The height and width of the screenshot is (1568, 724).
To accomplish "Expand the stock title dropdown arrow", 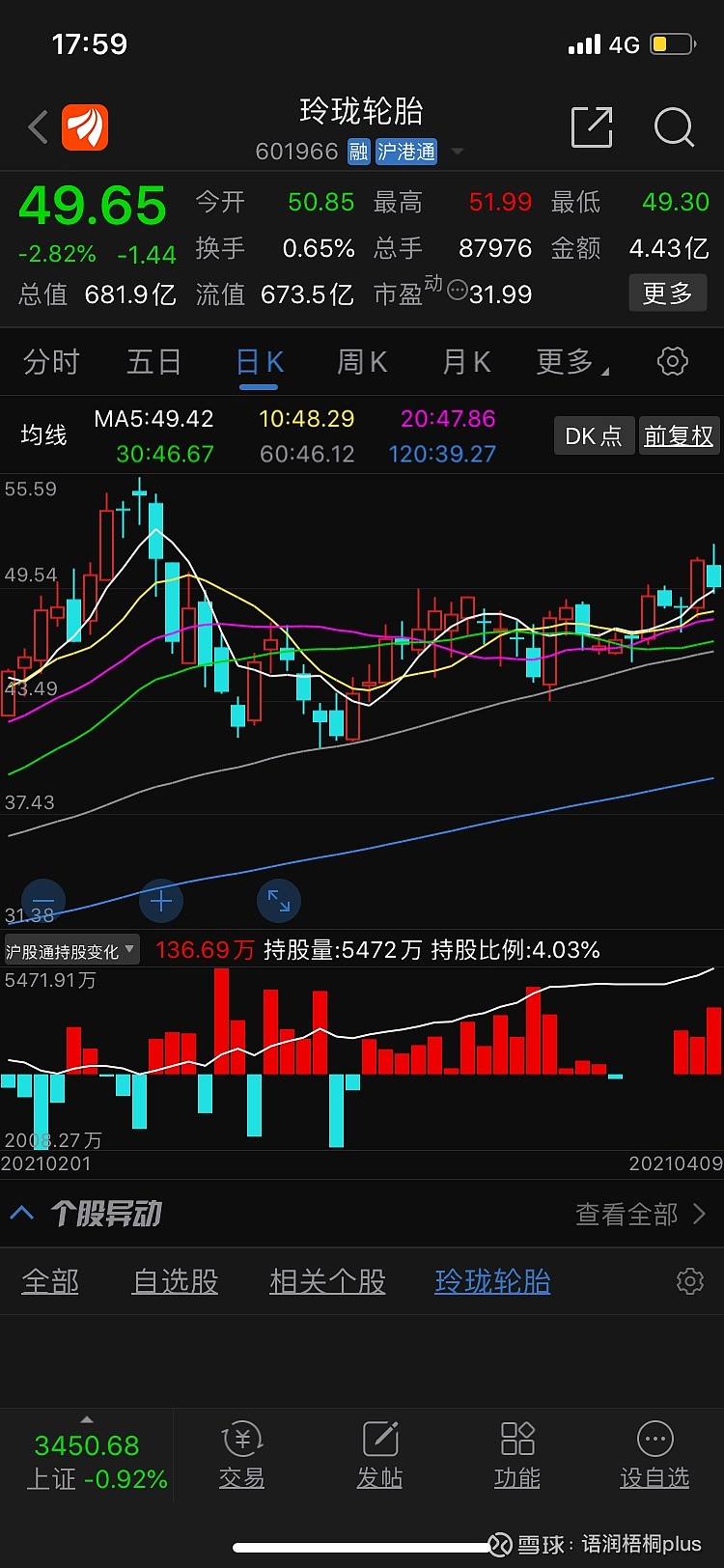I will pos(458,152).
